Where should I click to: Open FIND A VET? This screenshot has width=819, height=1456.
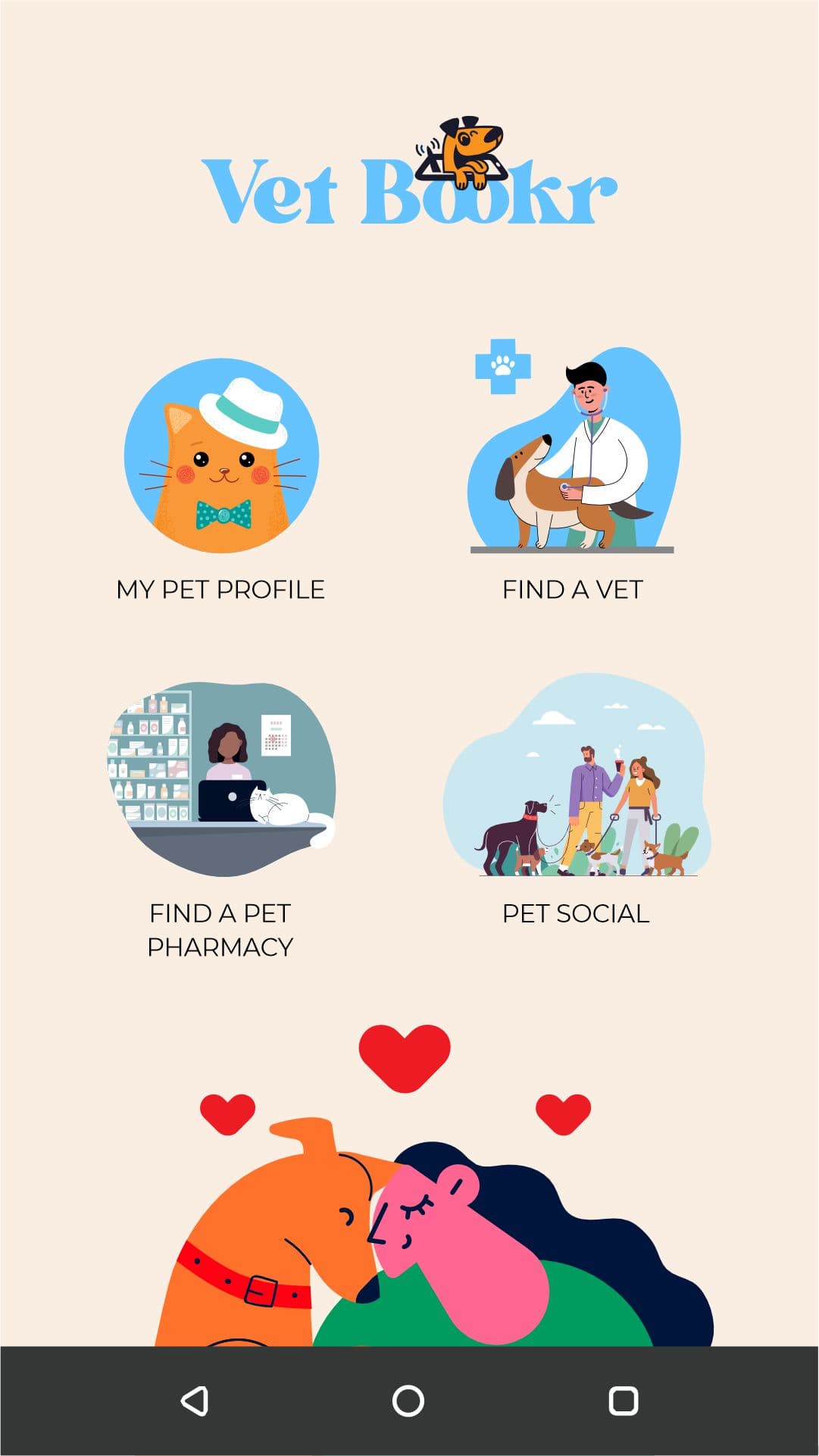click(x=572, y=587)
